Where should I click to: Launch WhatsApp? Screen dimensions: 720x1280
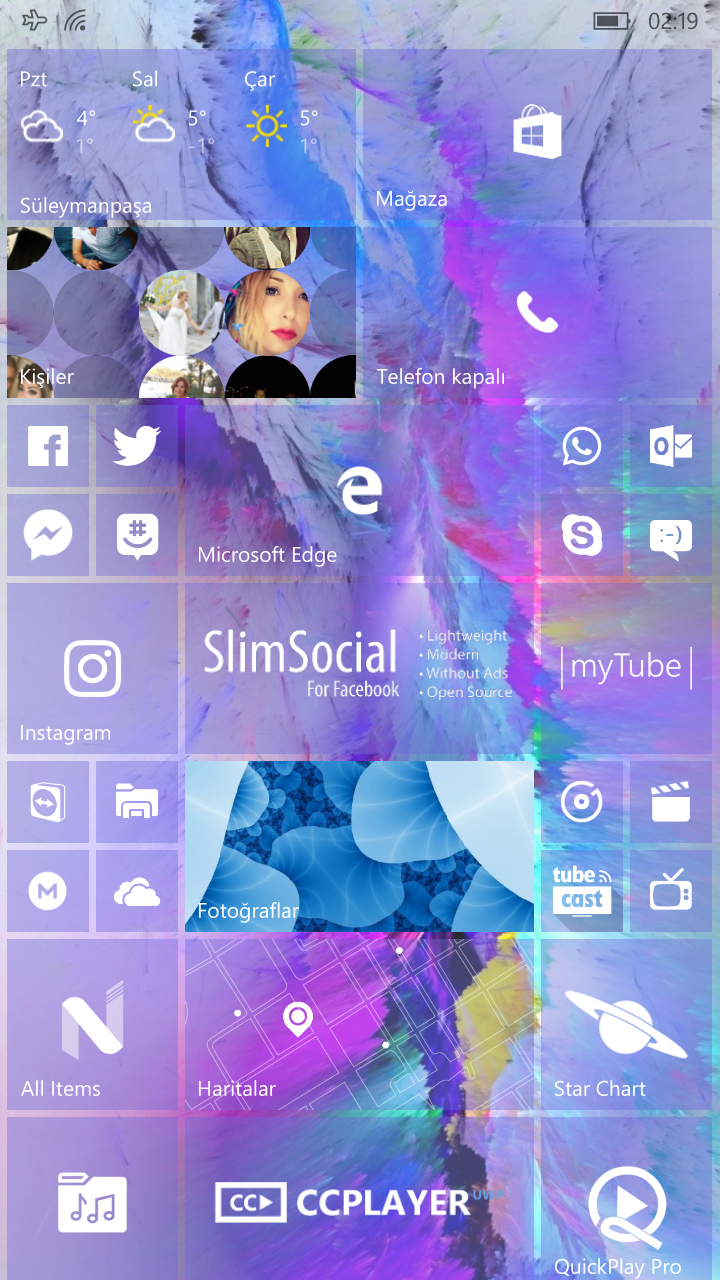[582, 446]
